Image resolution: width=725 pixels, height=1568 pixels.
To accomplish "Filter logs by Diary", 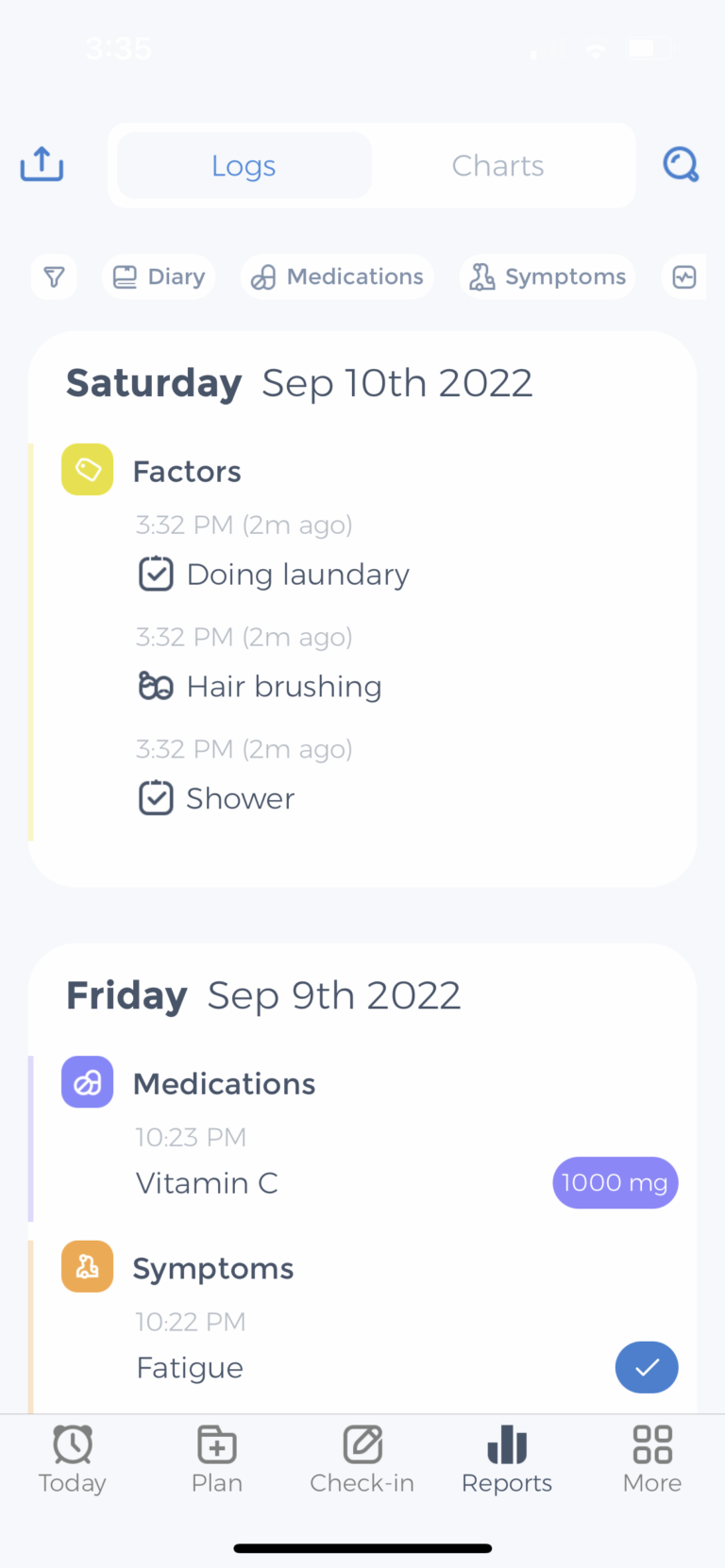I will tap(159, 276).
